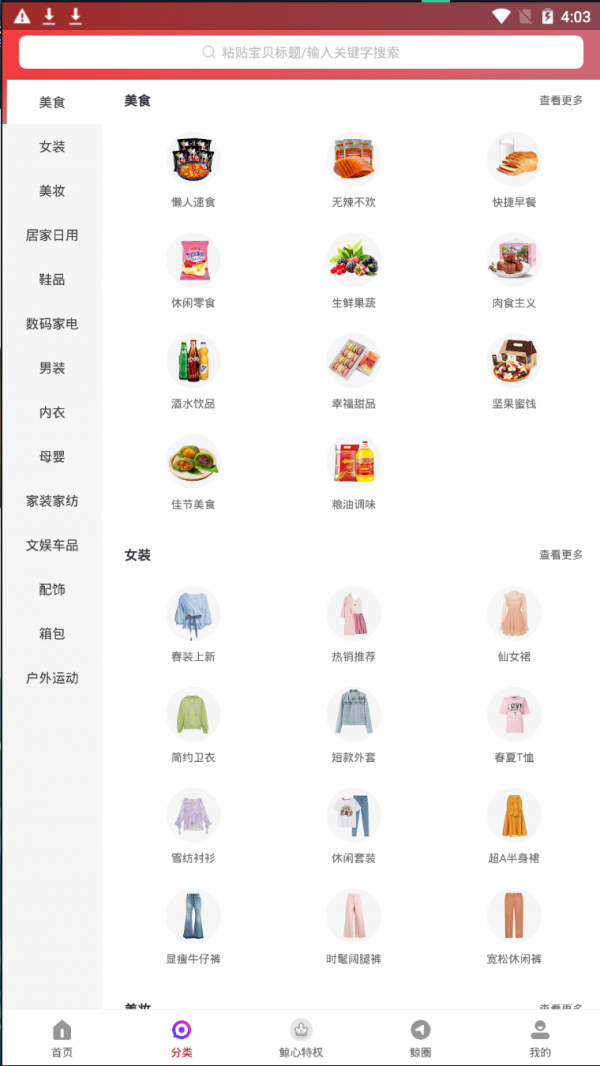Open the 懒人速食 subcategory
Image resolution: width=600 pixels, height=1066 pixels.
click(x=193, y=172)
